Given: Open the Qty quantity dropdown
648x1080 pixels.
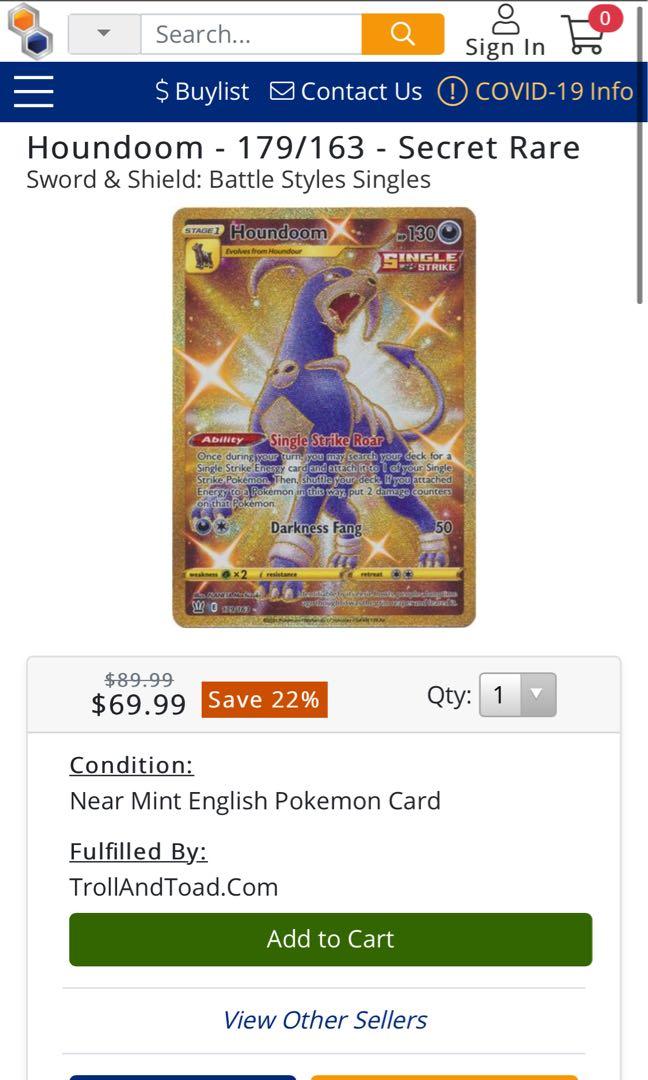Looking at the screenshot, I should [517, 695].
